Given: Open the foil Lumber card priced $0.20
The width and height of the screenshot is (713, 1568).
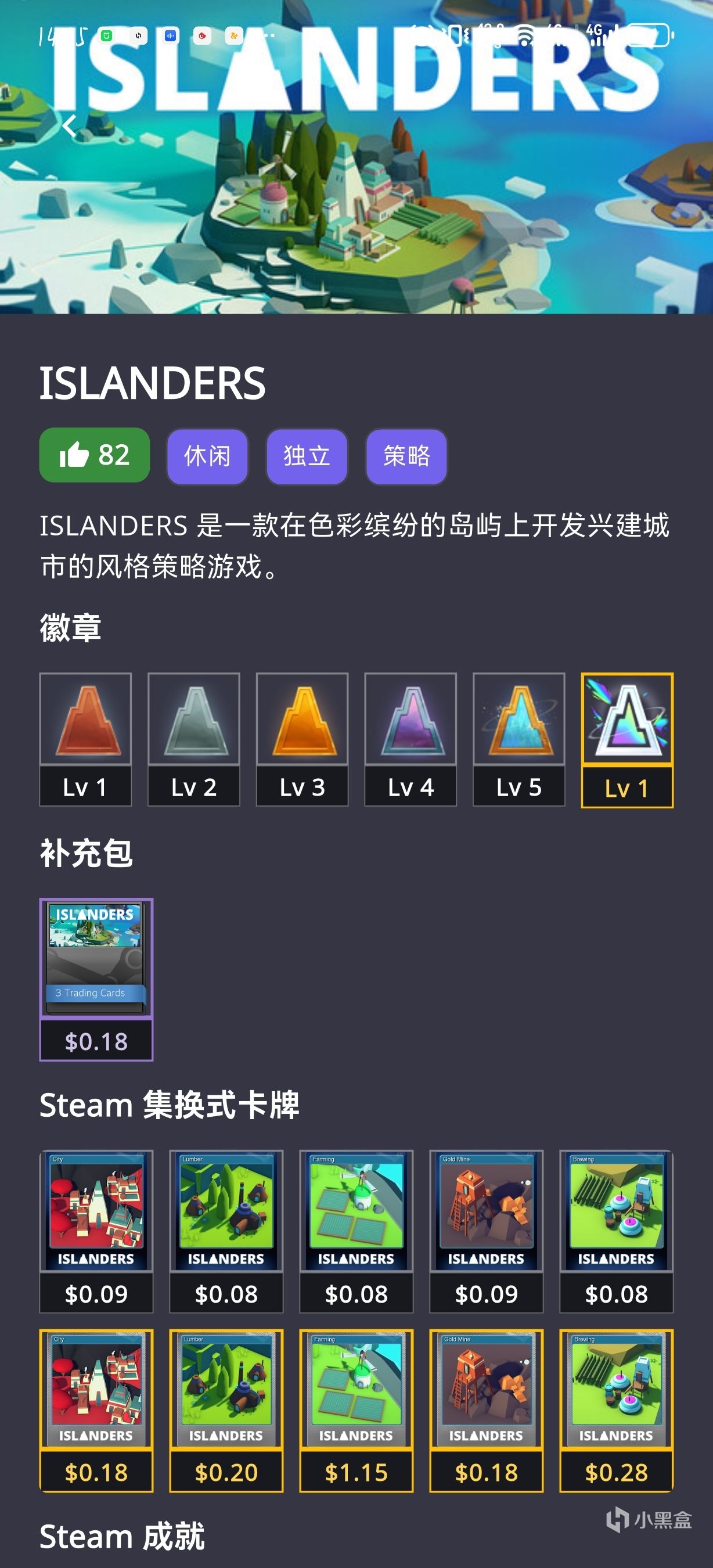Looking at the screenshot, I should [226, 1409].
